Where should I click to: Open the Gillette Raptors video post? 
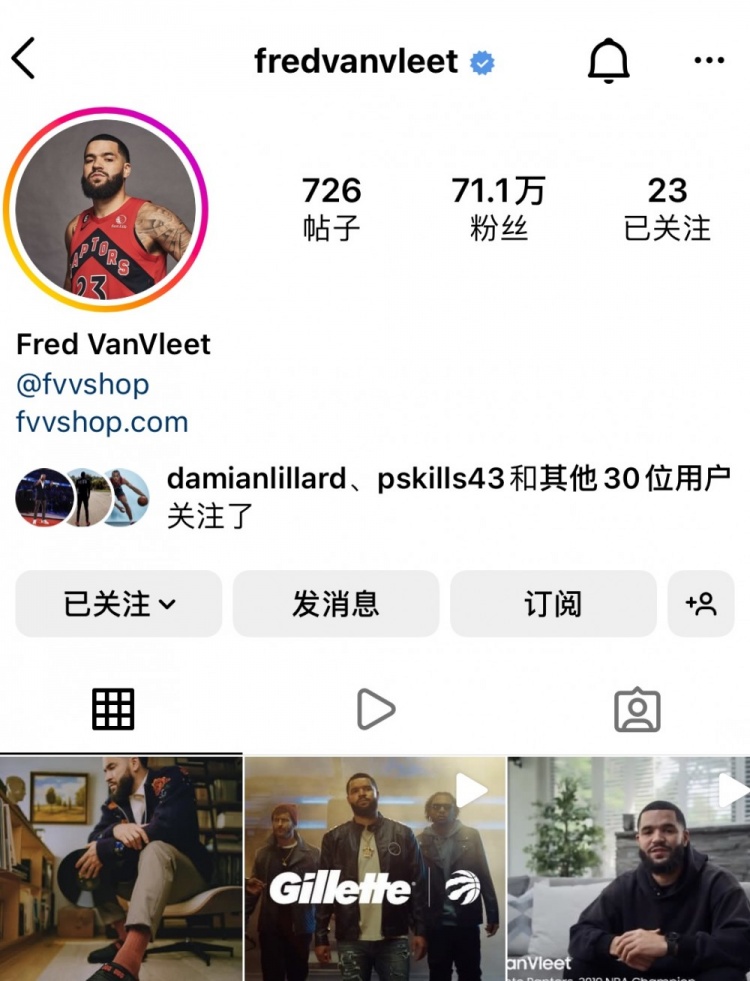375,868
